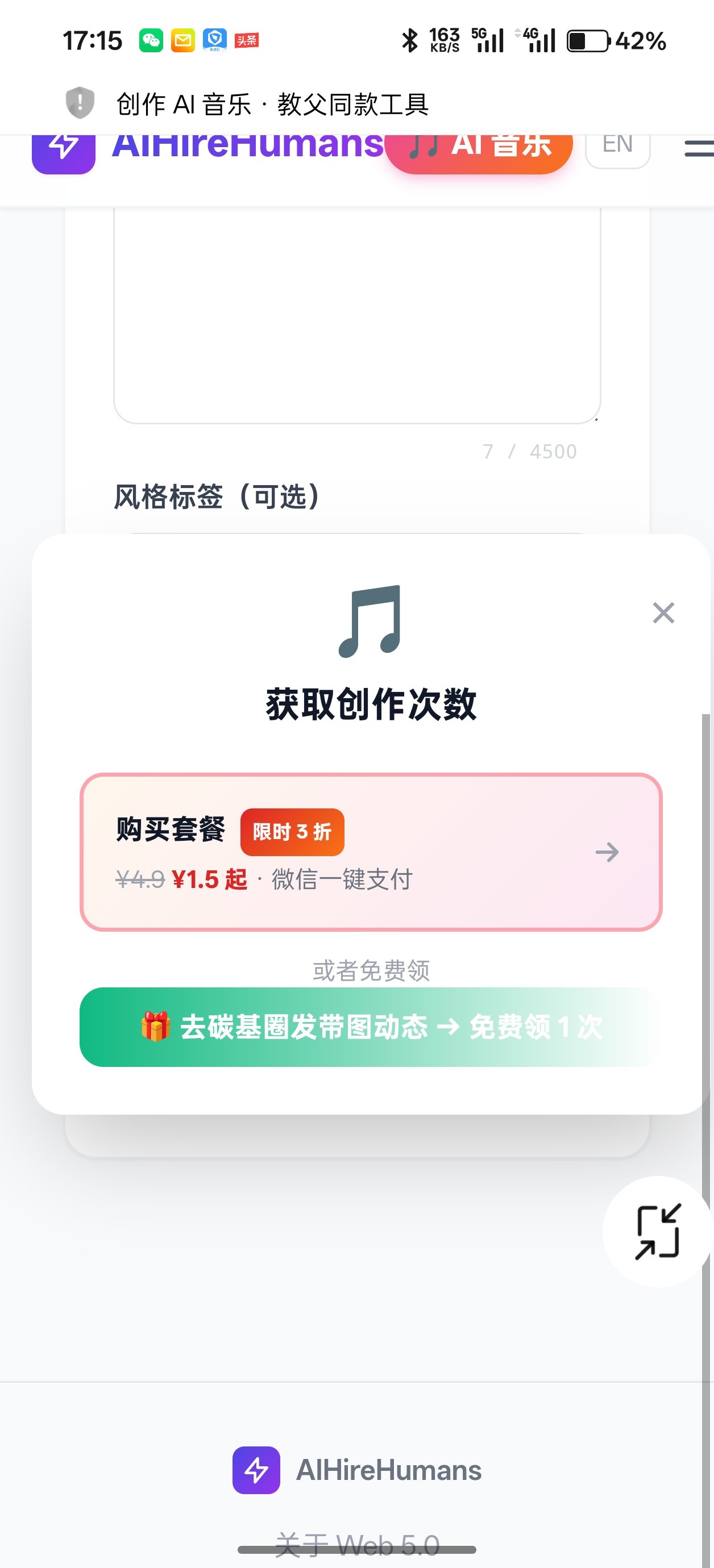This screenshot has width=714, height=1568.
Task: Tap 去碳基圈发带图动态 free claim button
Action: pyautogui.click(x=371, y=1026)
